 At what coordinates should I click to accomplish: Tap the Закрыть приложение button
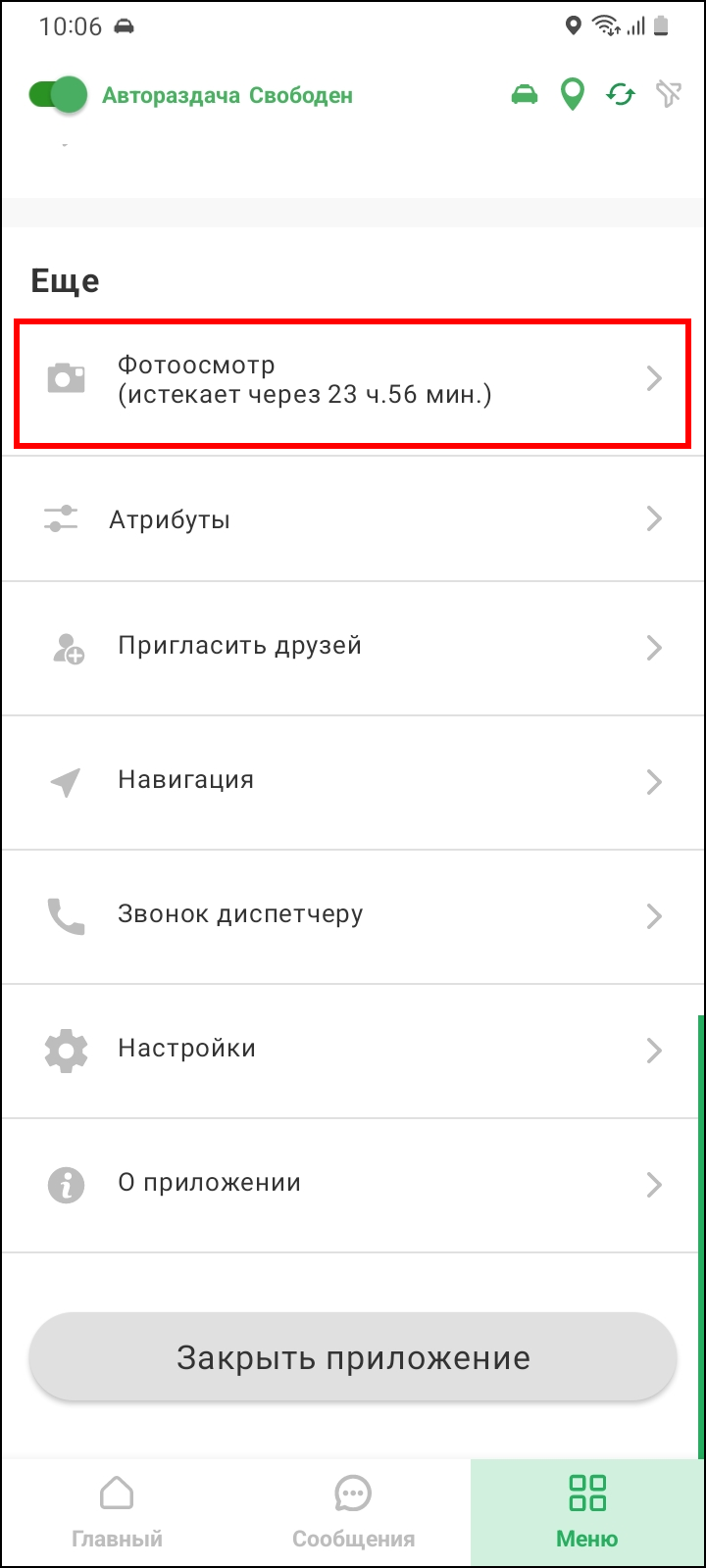click(353, 1358)
